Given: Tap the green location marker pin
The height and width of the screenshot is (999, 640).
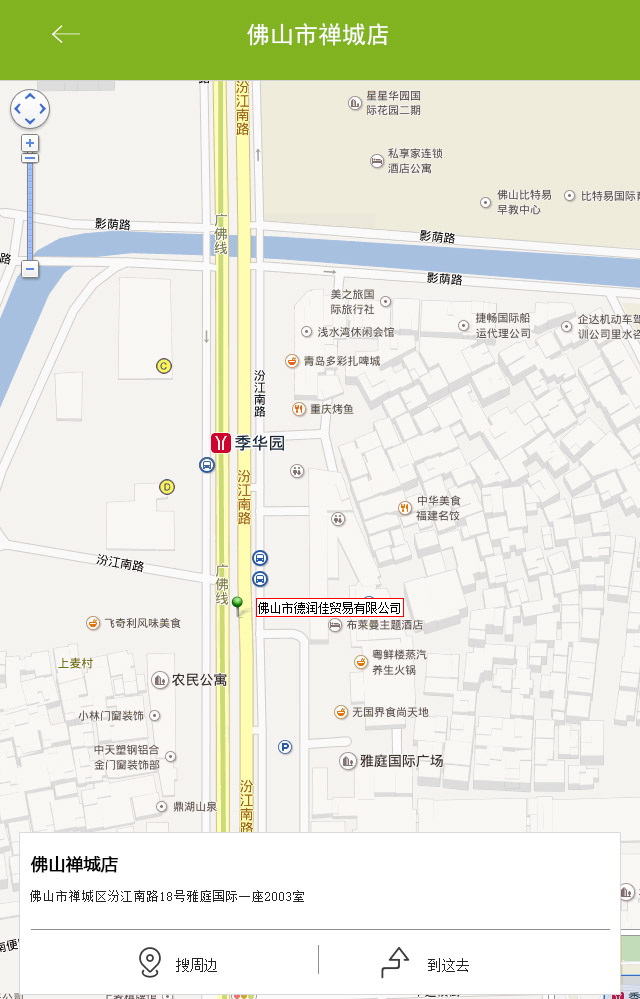Looking at the screenshot, I should point(238,605).
